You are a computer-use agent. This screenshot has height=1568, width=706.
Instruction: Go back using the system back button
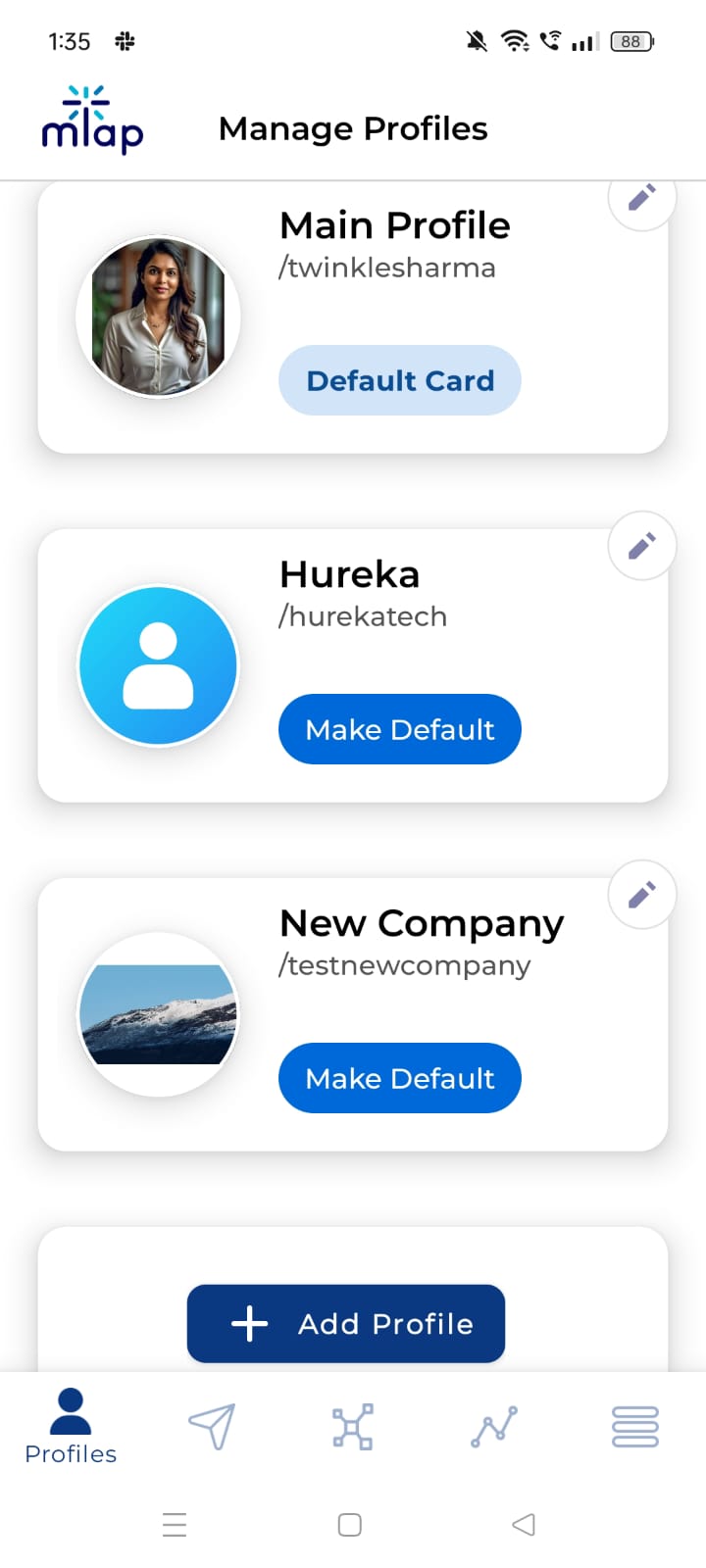coord(524,1525)
